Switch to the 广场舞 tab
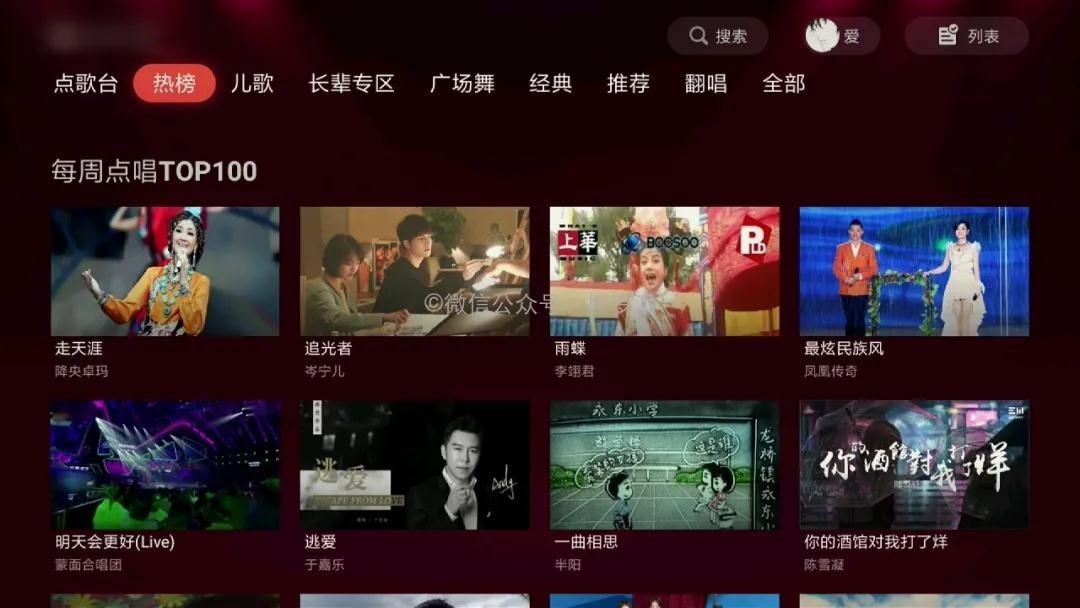Screen dimensions: 1080x608 coord(462,83)
